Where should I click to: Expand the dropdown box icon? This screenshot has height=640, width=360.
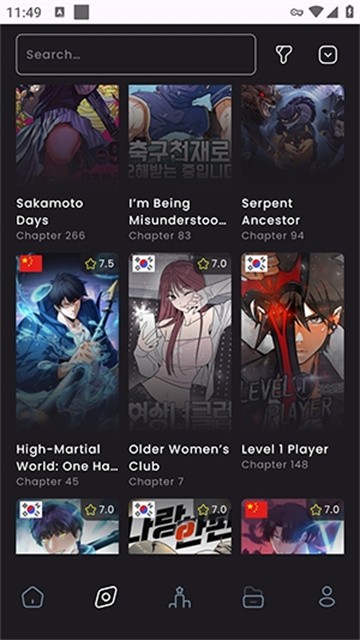[x=328, y=54]
